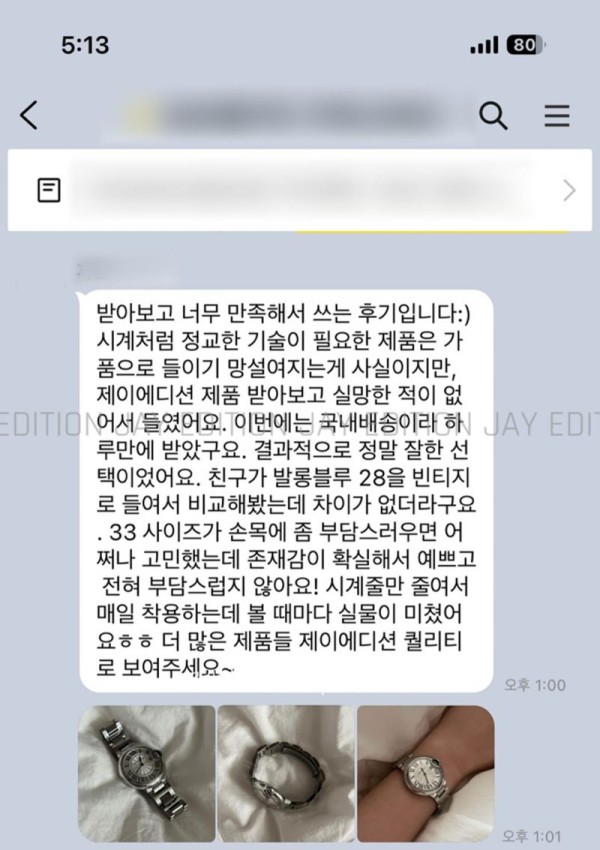Go back to the chat list
The height and width of the screenshot is (850, 600).
[30, 115]
